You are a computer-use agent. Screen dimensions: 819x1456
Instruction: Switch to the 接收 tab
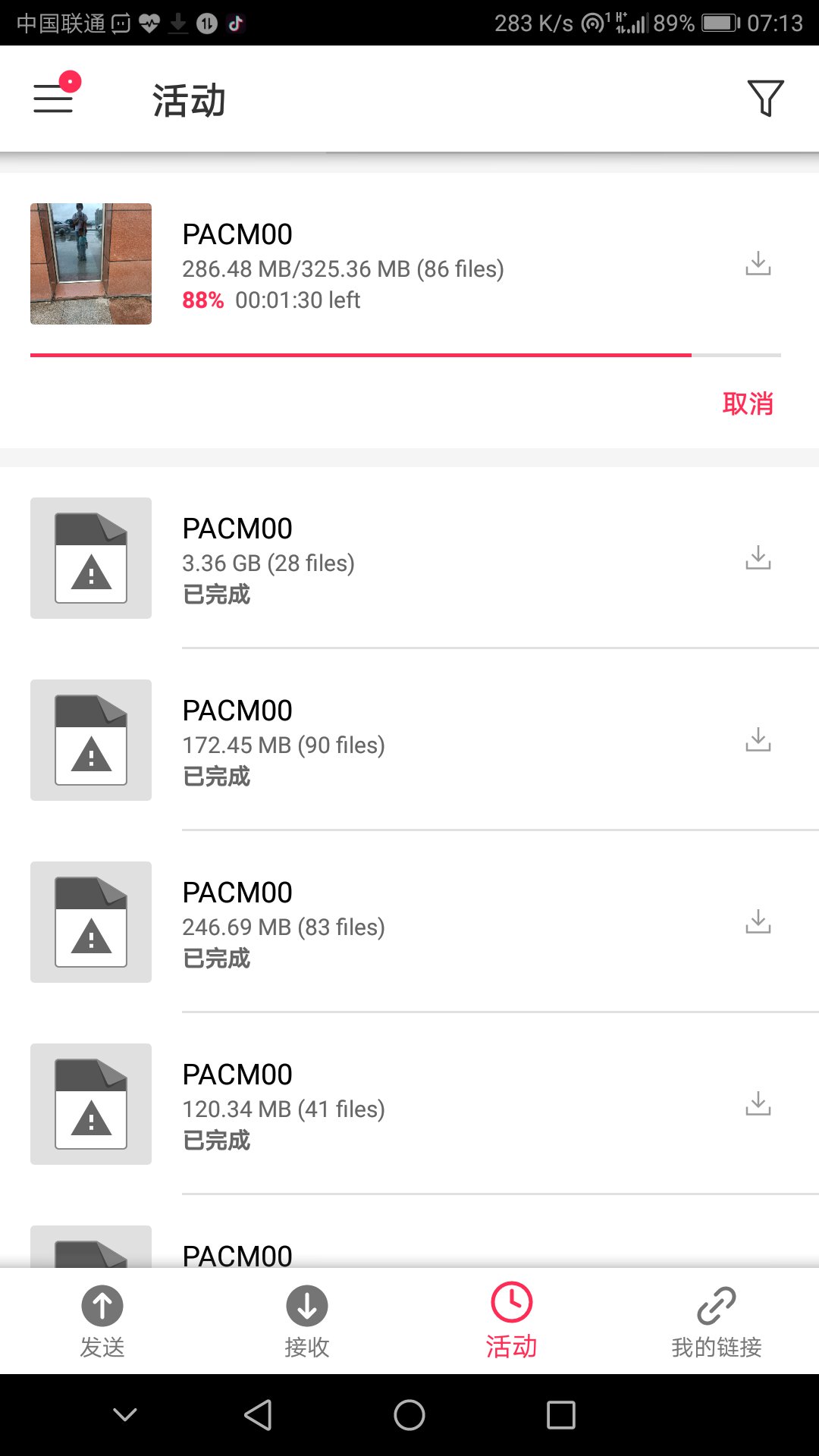pyautogui.click(x=307, y=1321)
